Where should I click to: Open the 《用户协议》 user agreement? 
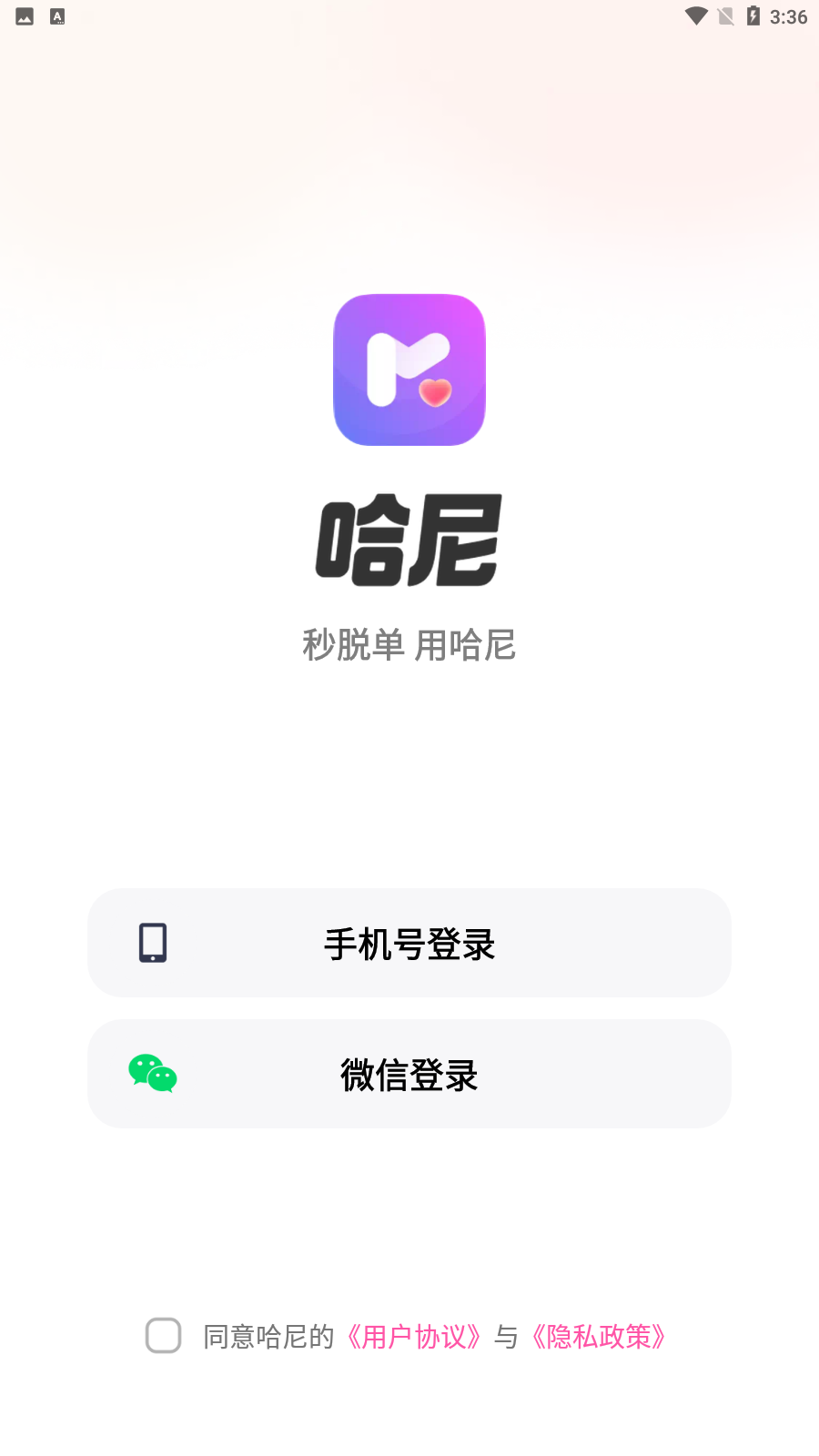click(x=414, y=1338)
